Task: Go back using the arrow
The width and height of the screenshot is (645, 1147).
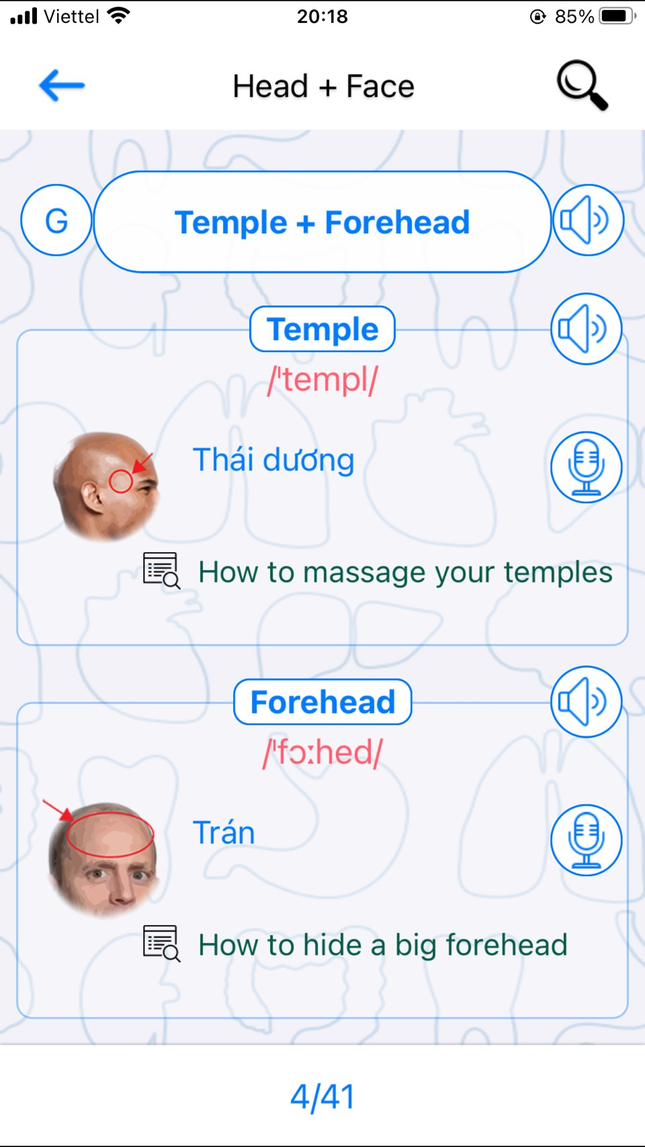Action: tap(61, 85)
